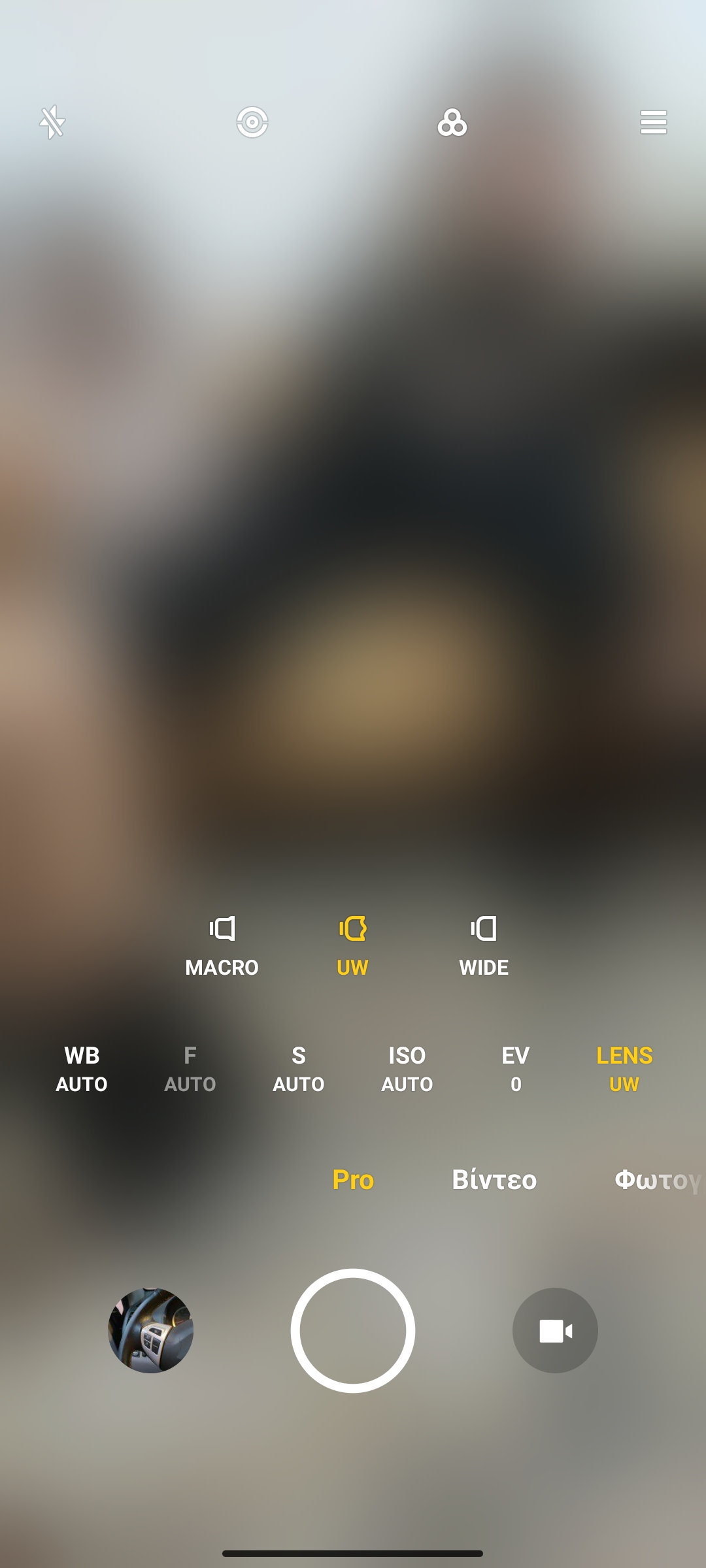
Task: Open the hamburger settings menu
Action: (654, 122)
